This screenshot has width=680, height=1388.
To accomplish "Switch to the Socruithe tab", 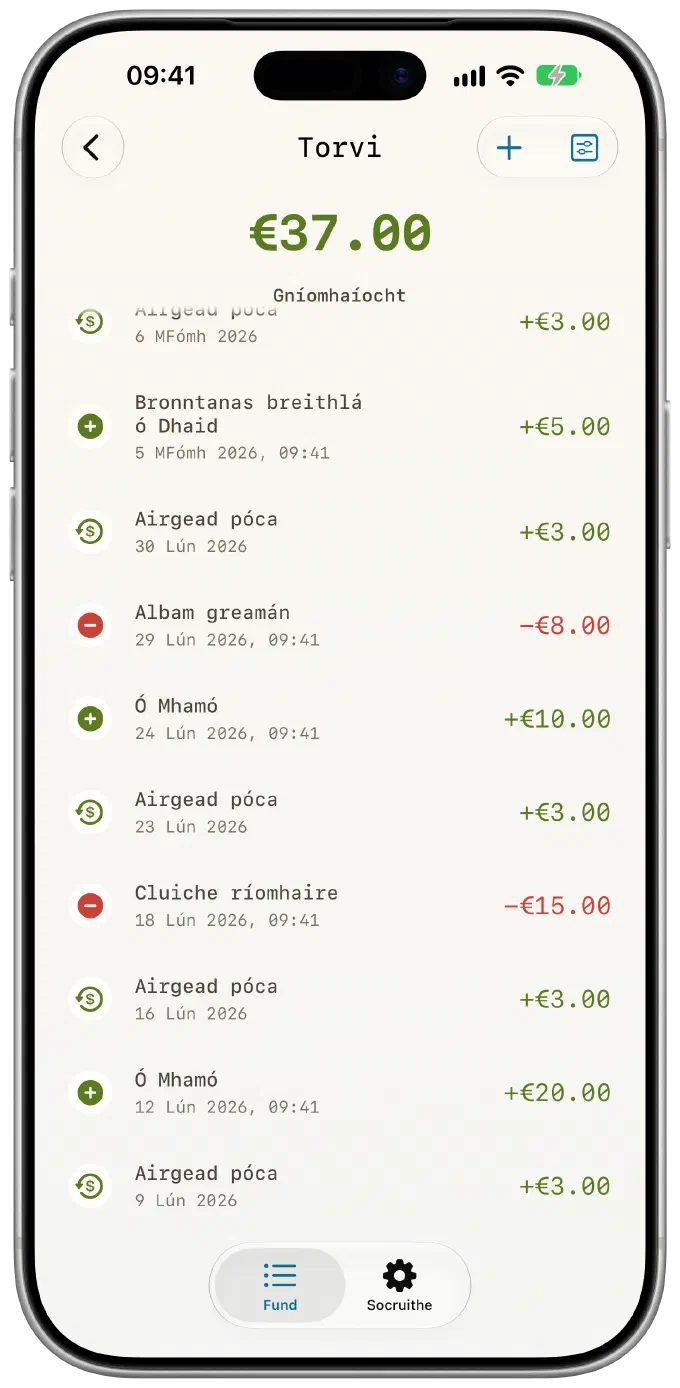I will [x=400, y=1285].
